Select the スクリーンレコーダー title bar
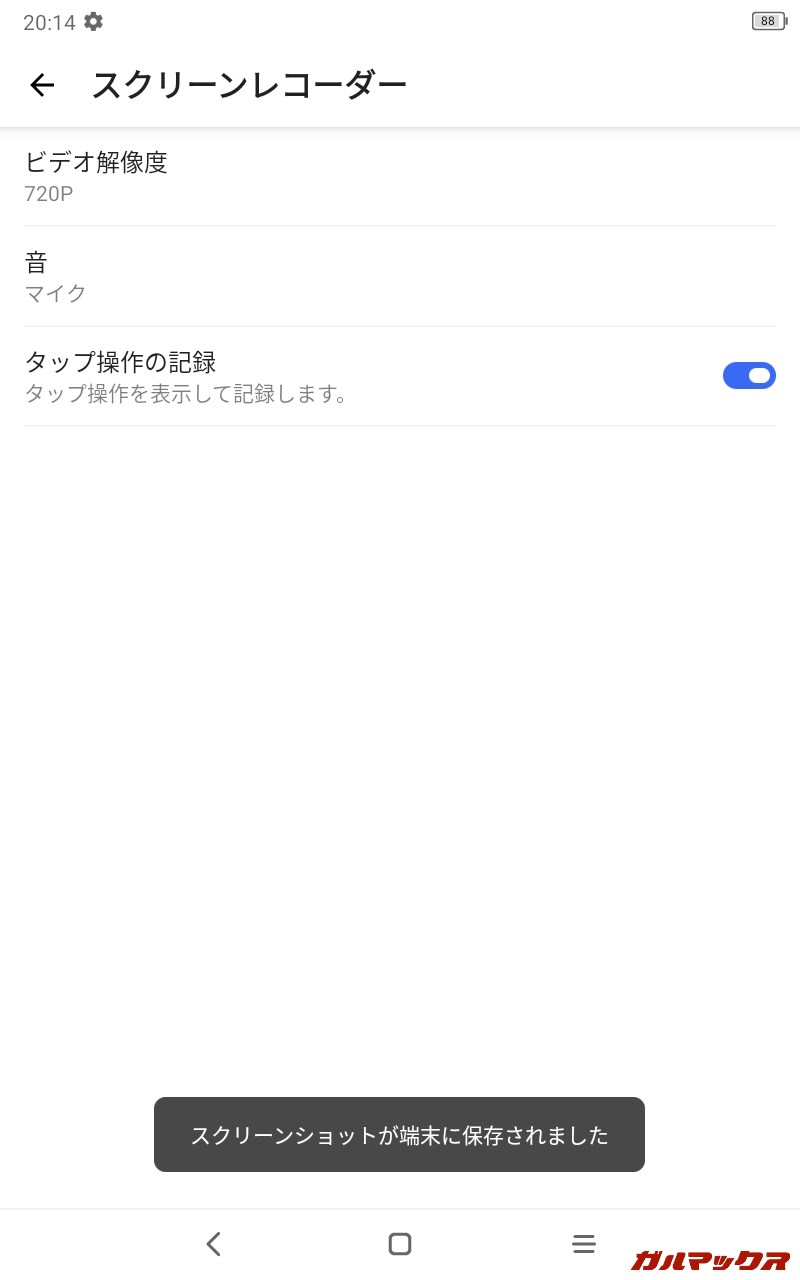Screen dimensions: 800x1280 (249, 85)
